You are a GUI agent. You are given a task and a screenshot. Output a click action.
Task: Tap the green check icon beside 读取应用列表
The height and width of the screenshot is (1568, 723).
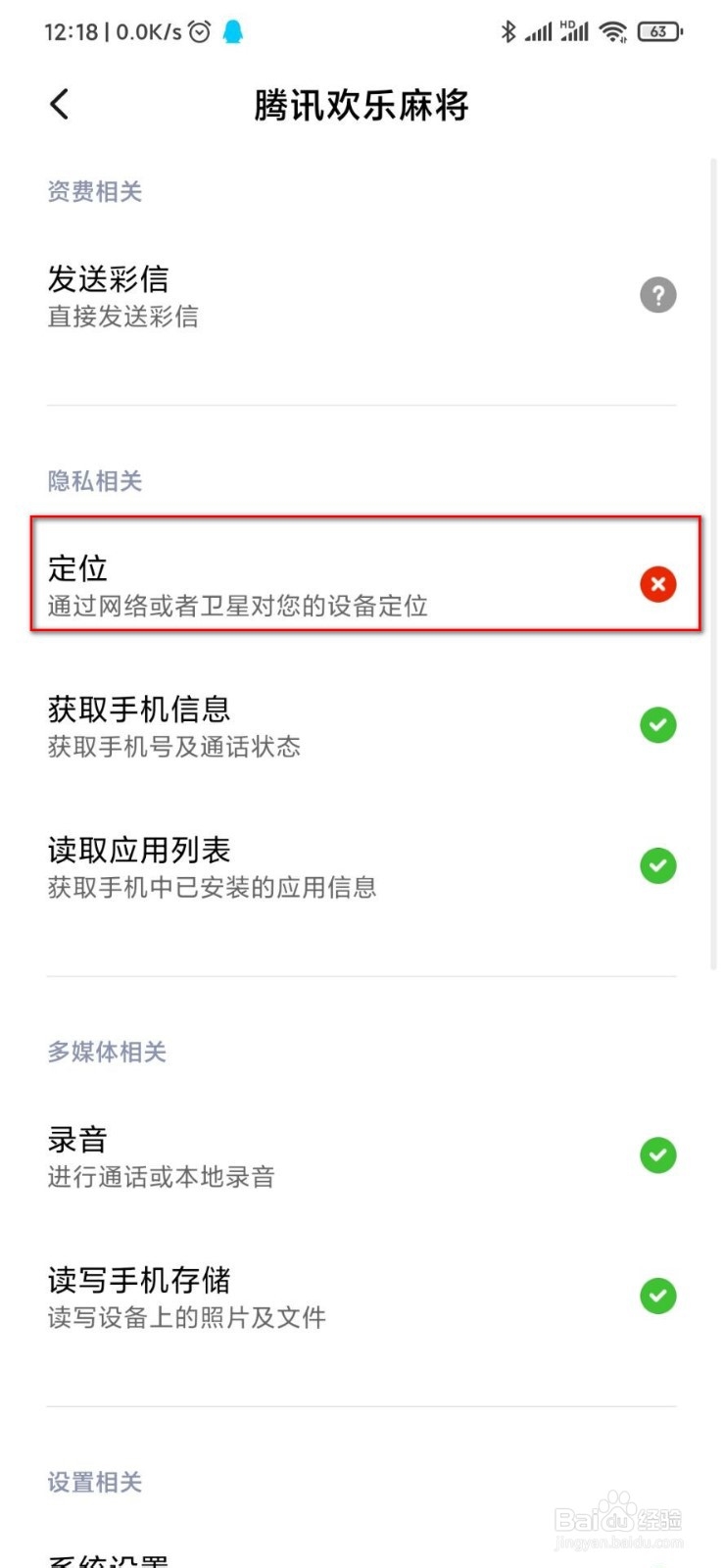tap(657, 865)
